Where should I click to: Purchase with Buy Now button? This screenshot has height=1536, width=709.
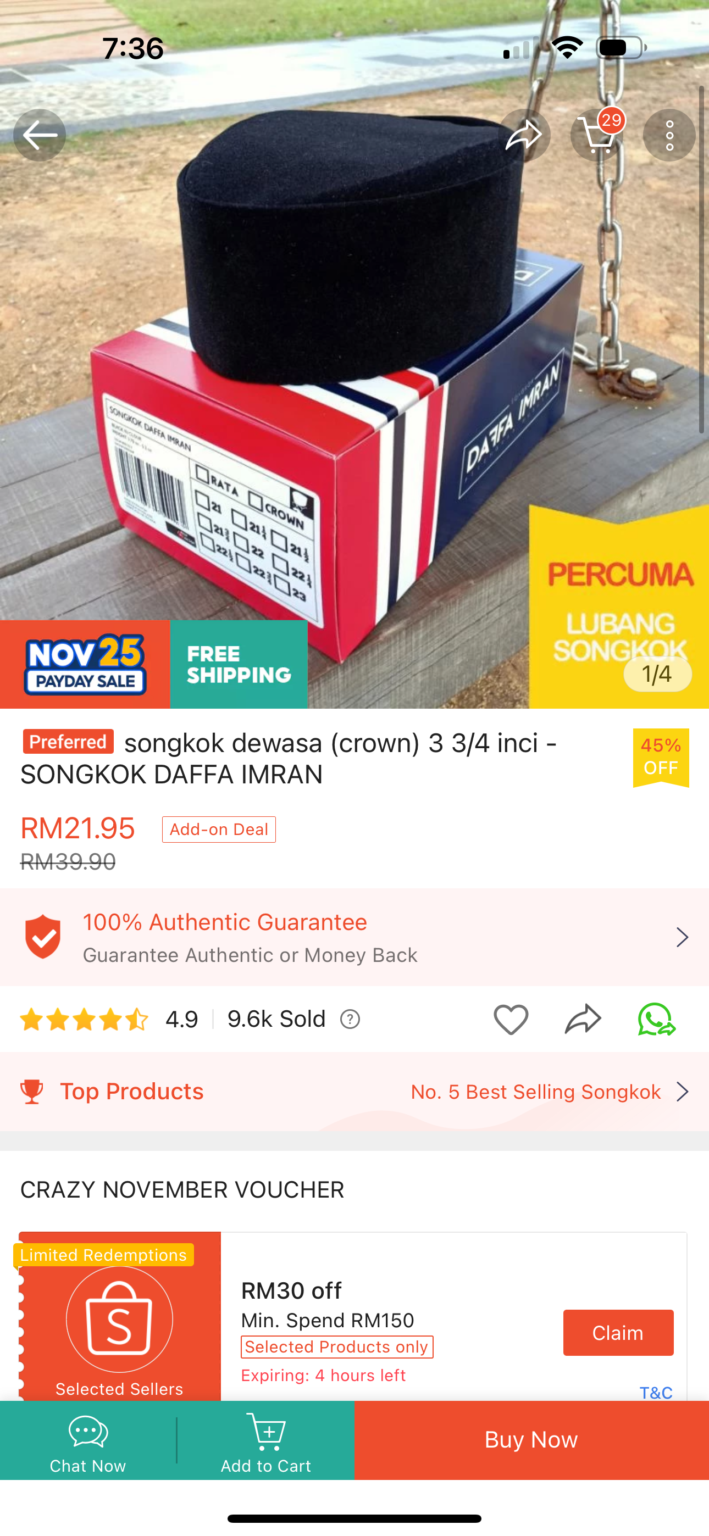531,1440
